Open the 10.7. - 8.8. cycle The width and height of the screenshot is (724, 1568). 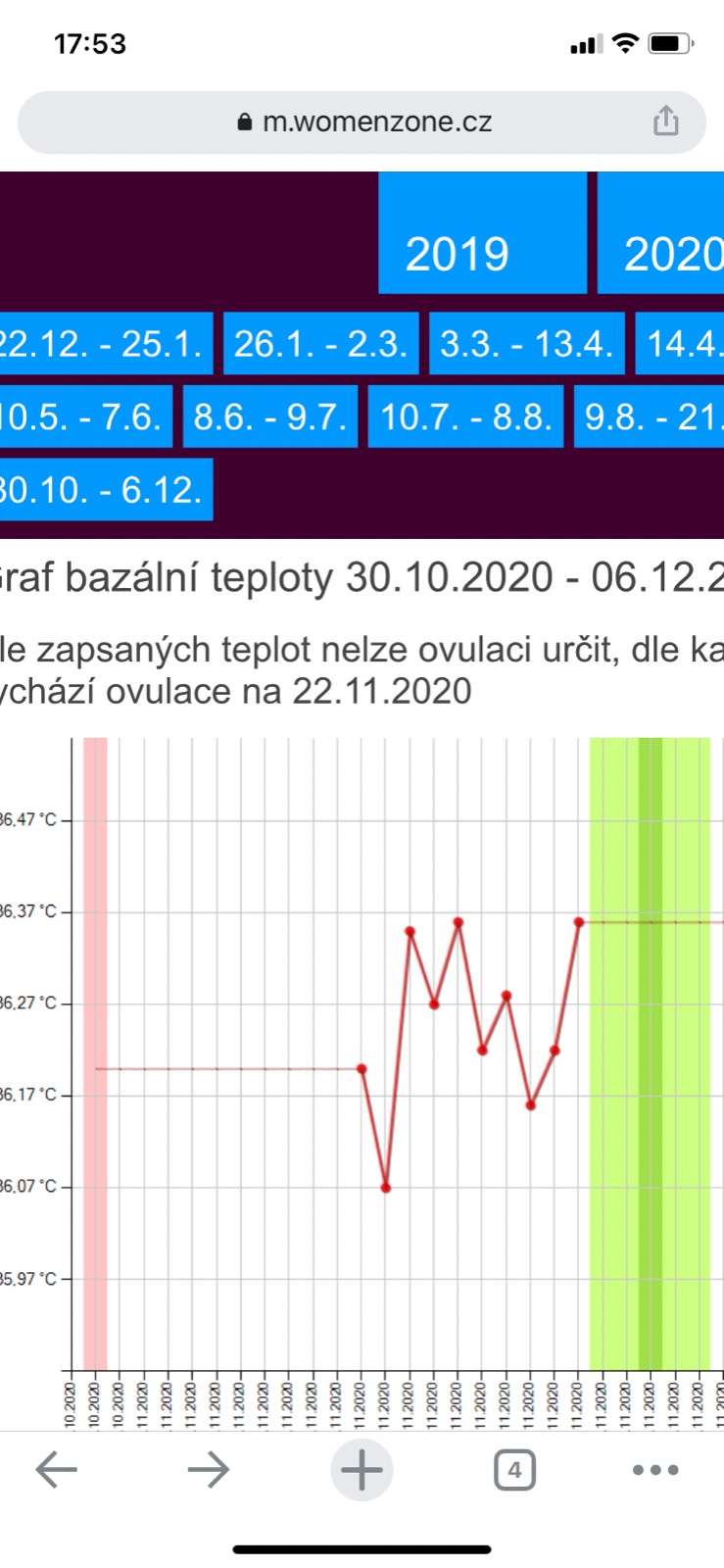(x=465, y=416)
